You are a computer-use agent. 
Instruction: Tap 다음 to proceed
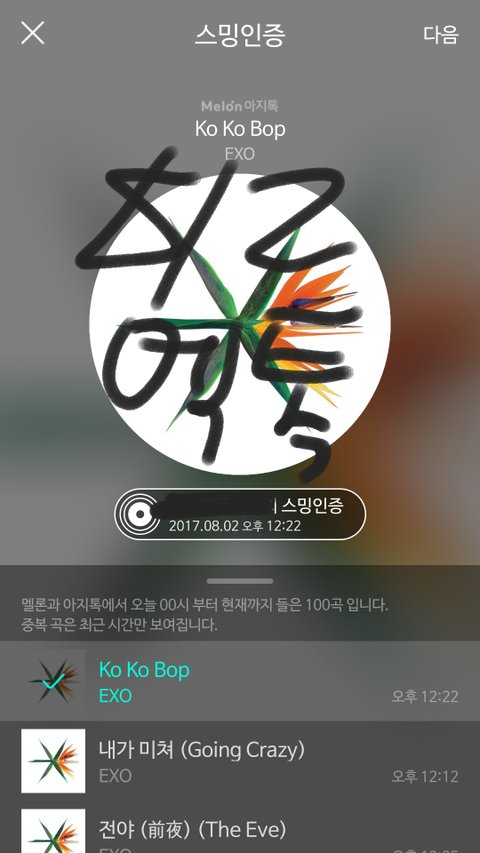441,34
